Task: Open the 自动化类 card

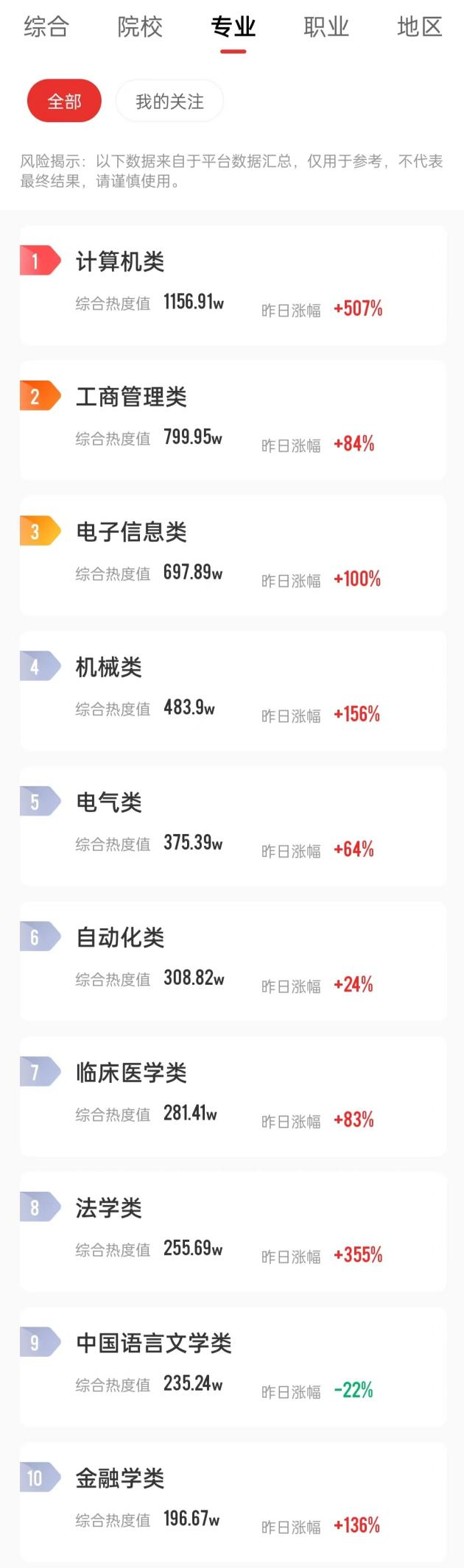Action: (x=233, y=961)
